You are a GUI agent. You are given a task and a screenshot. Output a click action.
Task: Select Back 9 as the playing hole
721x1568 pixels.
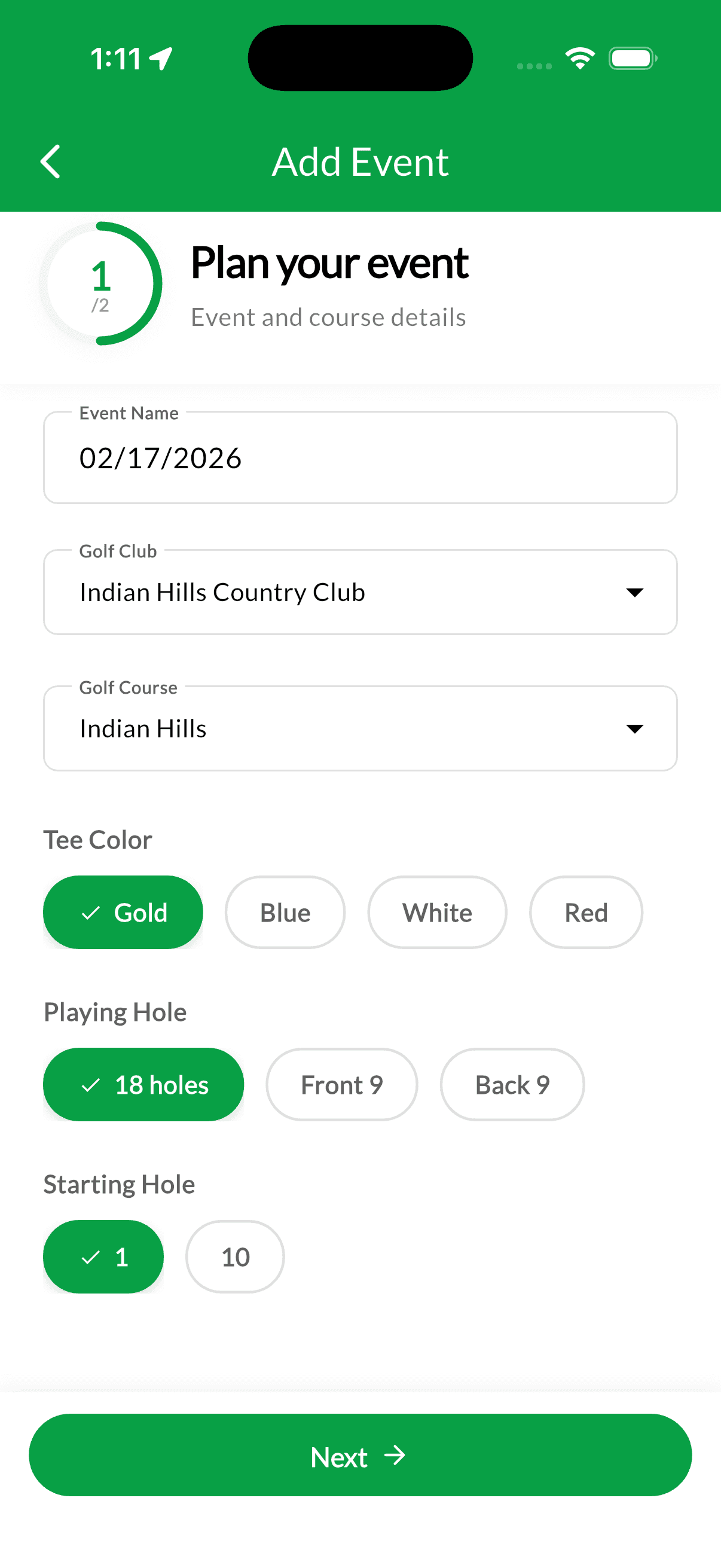pos(512,1084)
